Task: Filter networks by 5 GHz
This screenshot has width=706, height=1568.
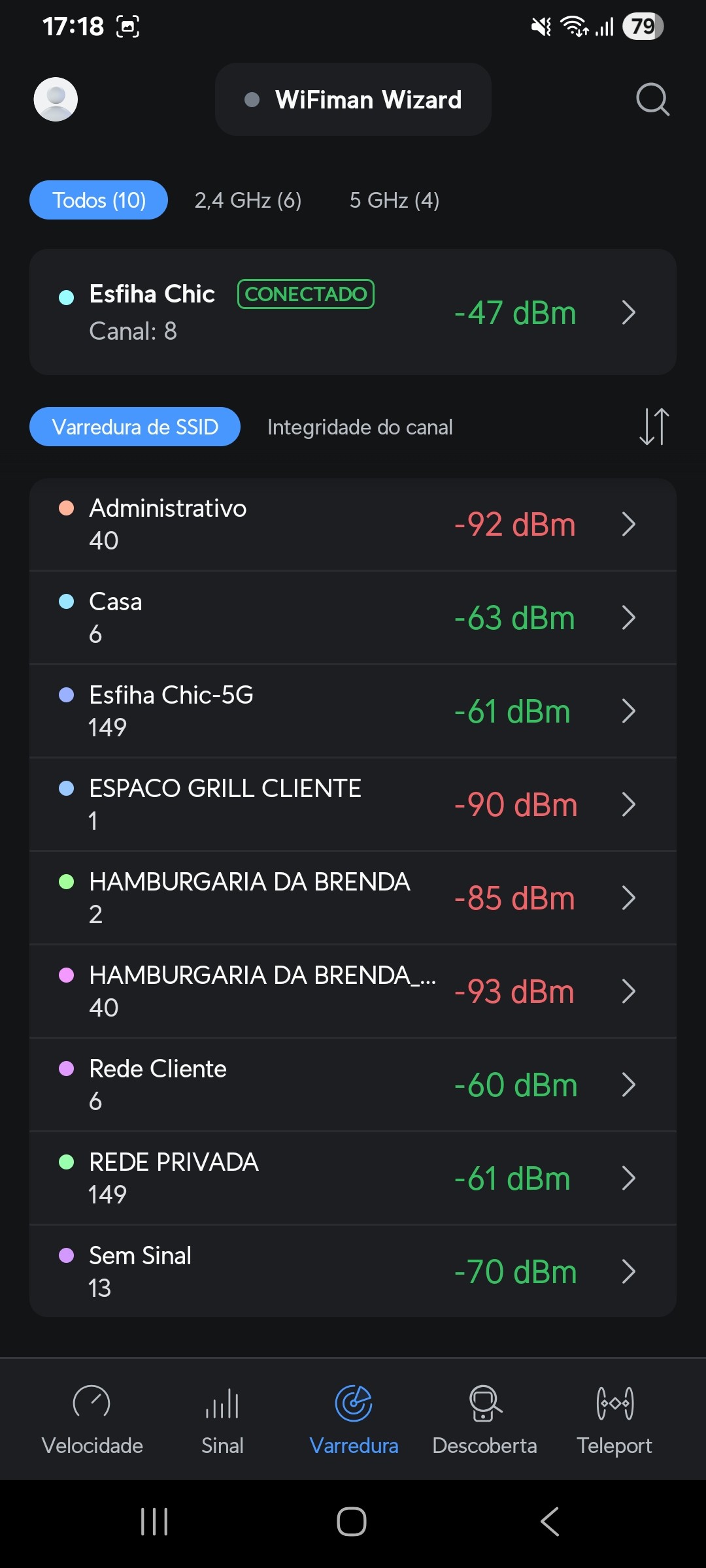Action: click(x=394, y=200)
